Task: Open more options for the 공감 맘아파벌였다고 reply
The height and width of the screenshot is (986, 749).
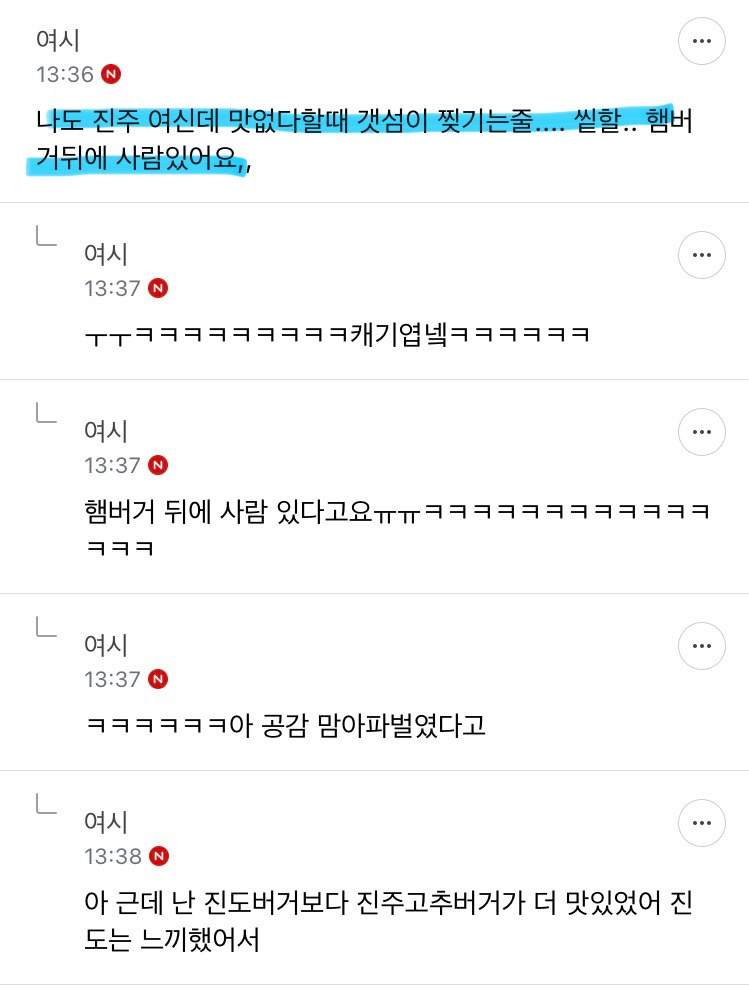Action: [701, 646]
